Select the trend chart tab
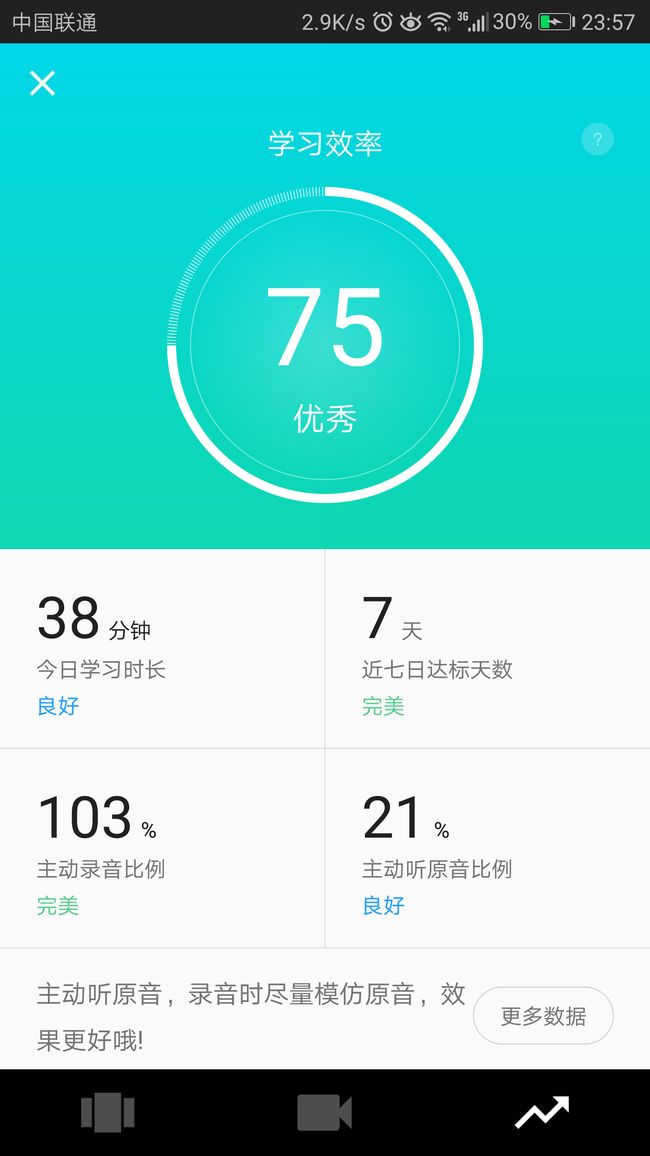This screenshot has width=650, height=1156. click(542, 1113)
